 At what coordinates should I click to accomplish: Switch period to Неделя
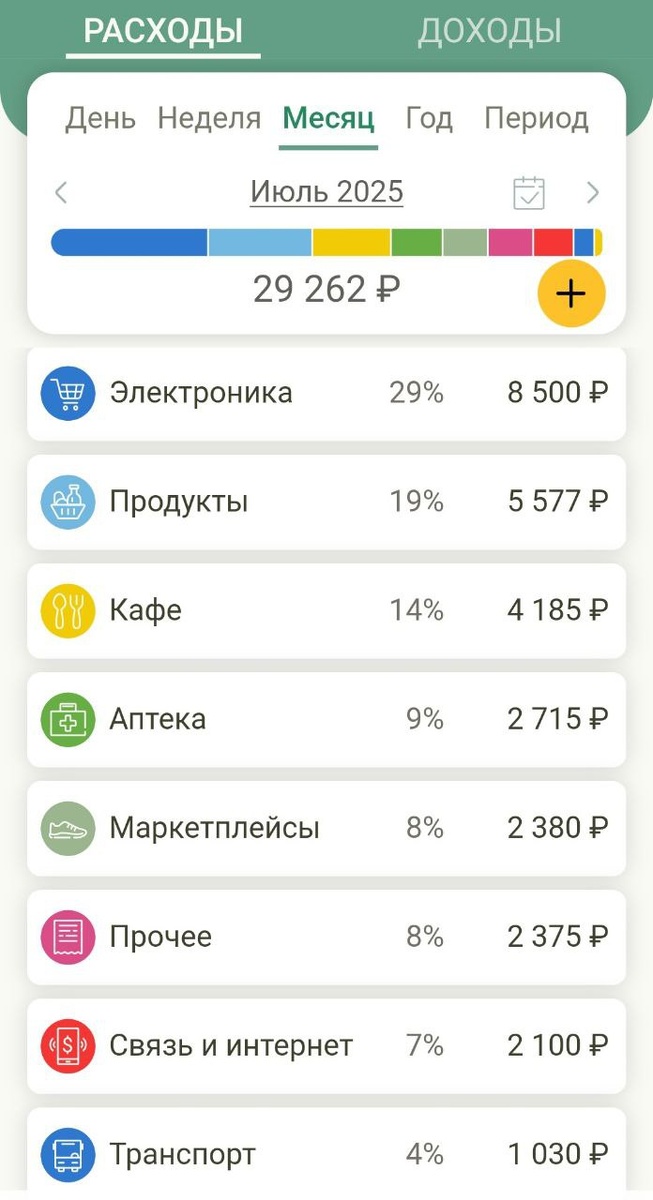tap(209, 119)
